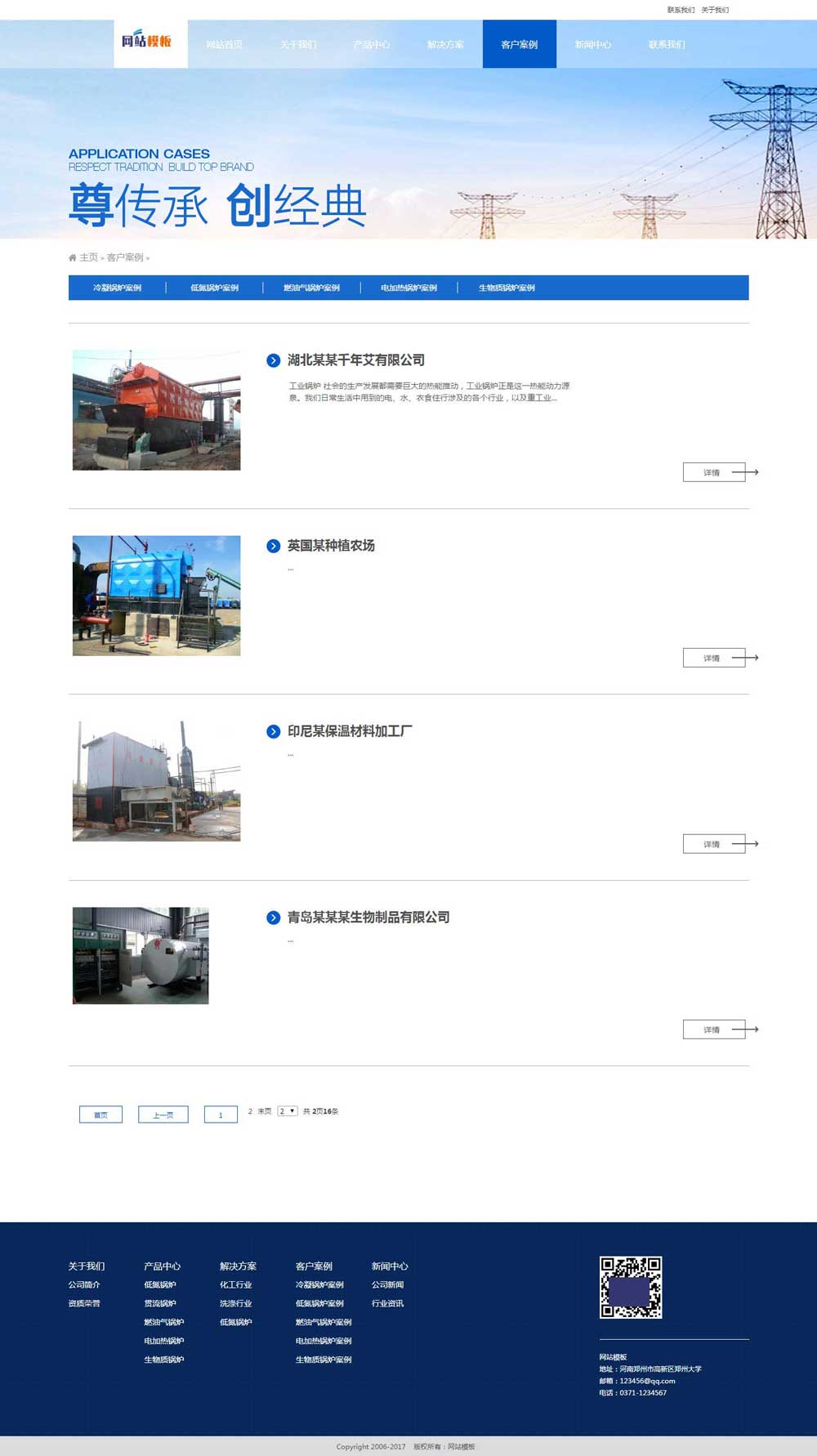Select the 燃油气锅炉案例 tab in the blue category bar
The image size is (817, 1456).
pyautogui.click(x=311, y=288)
